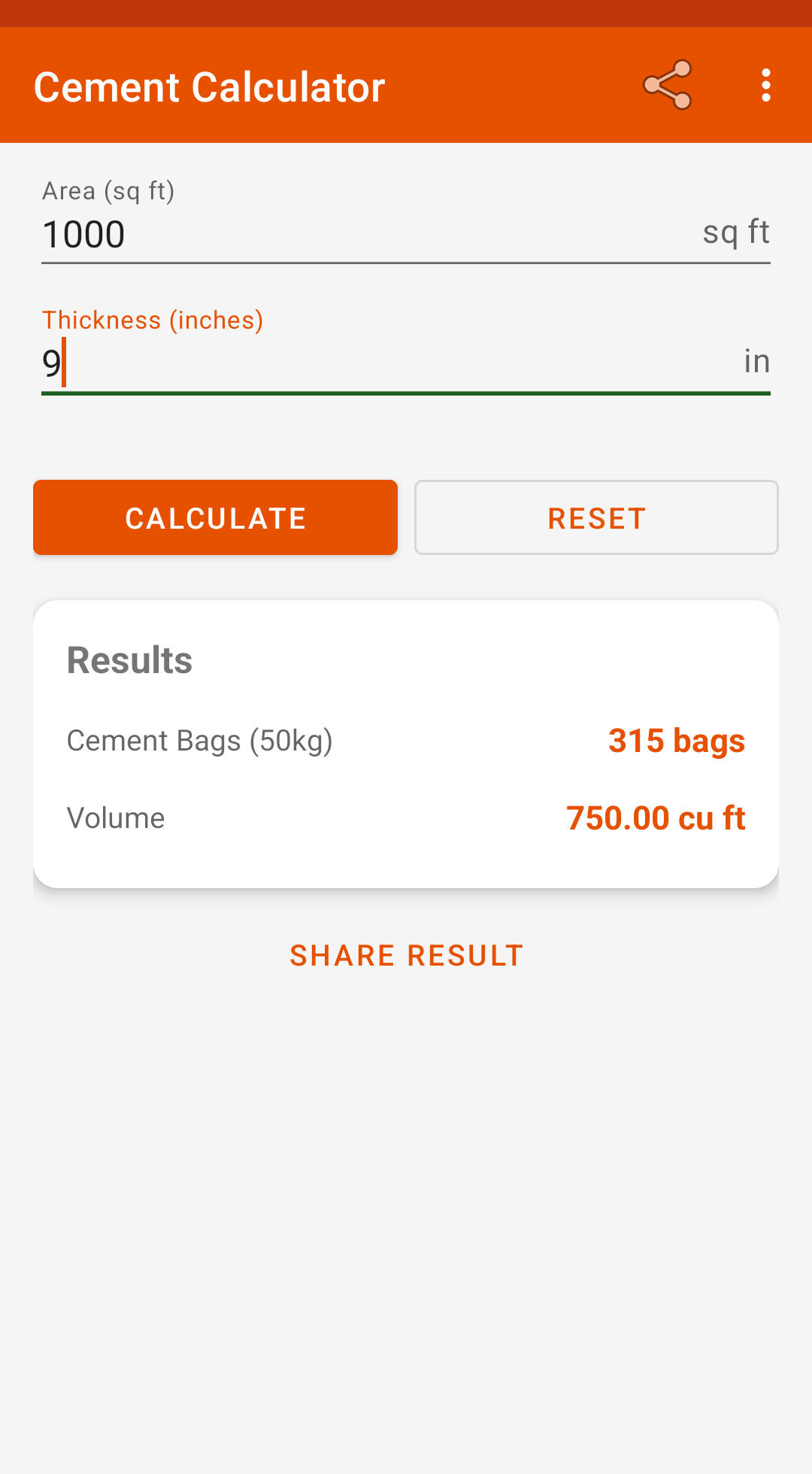Place cursor in the 9 thickness value
812x1474 pixels.
click(50, 363)
